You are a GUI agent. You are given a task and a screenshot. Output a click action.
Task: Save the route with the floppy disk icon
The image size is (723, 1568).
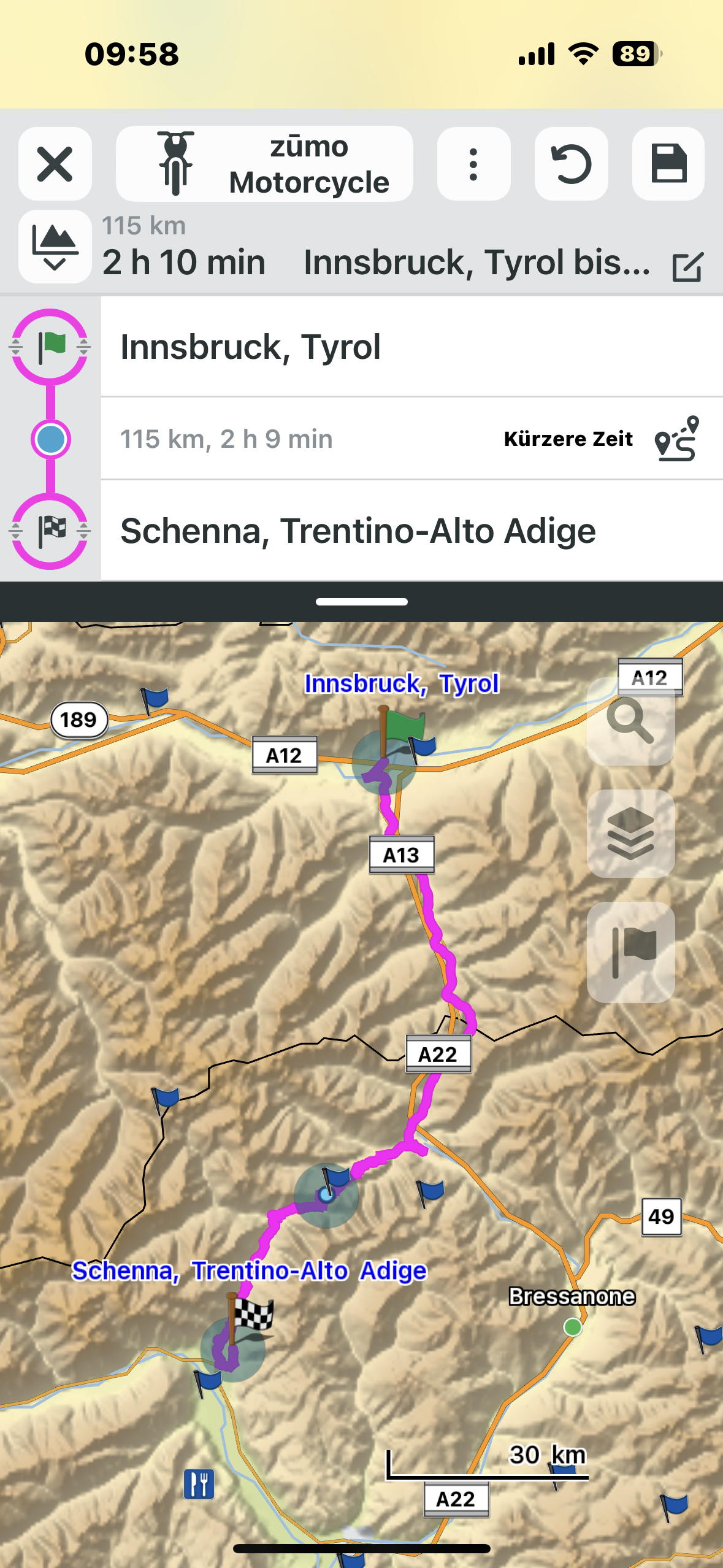tap(668, 164)
